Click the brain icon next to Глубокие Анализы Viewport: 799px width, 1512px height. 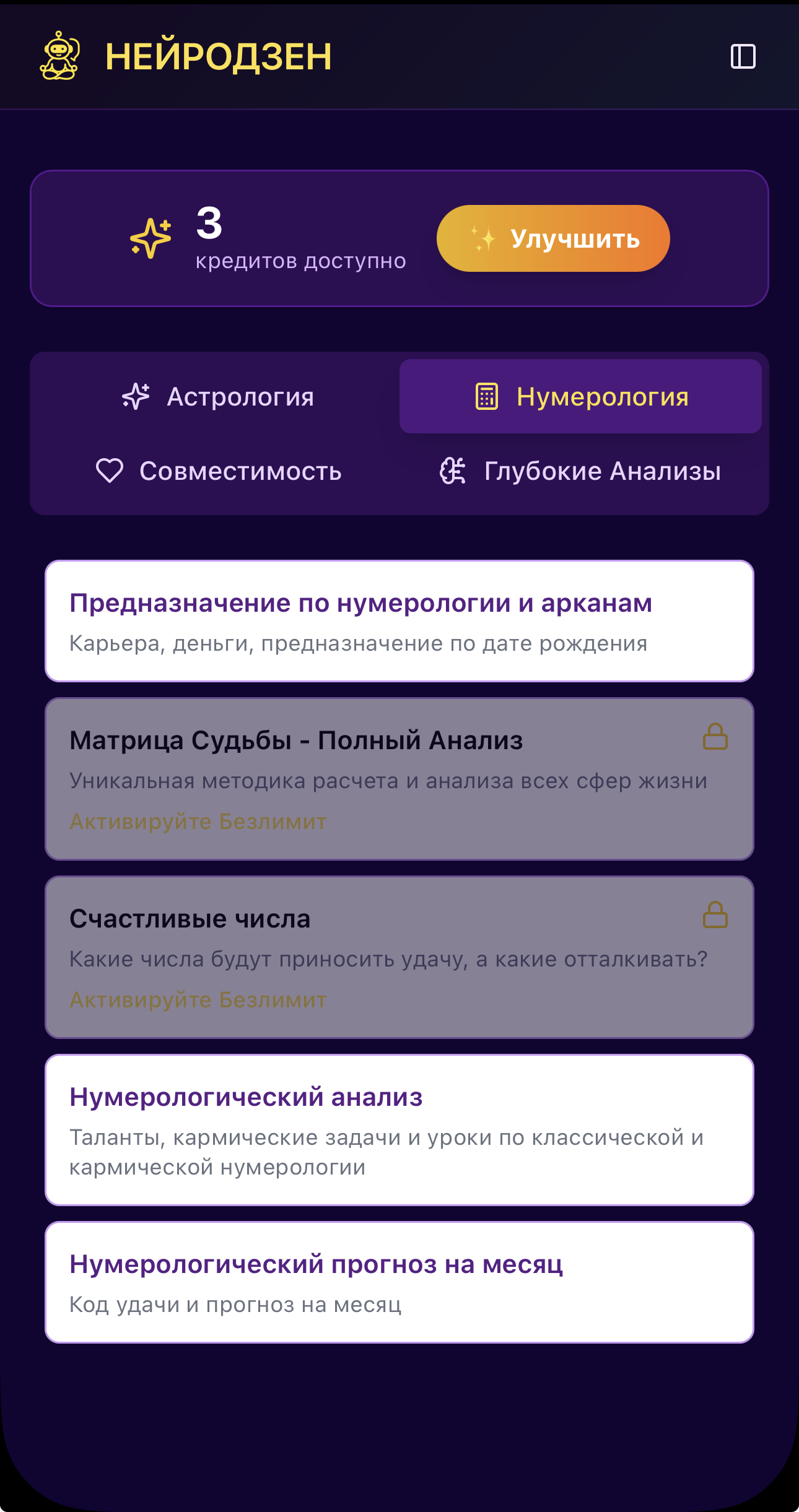(453, 471)
